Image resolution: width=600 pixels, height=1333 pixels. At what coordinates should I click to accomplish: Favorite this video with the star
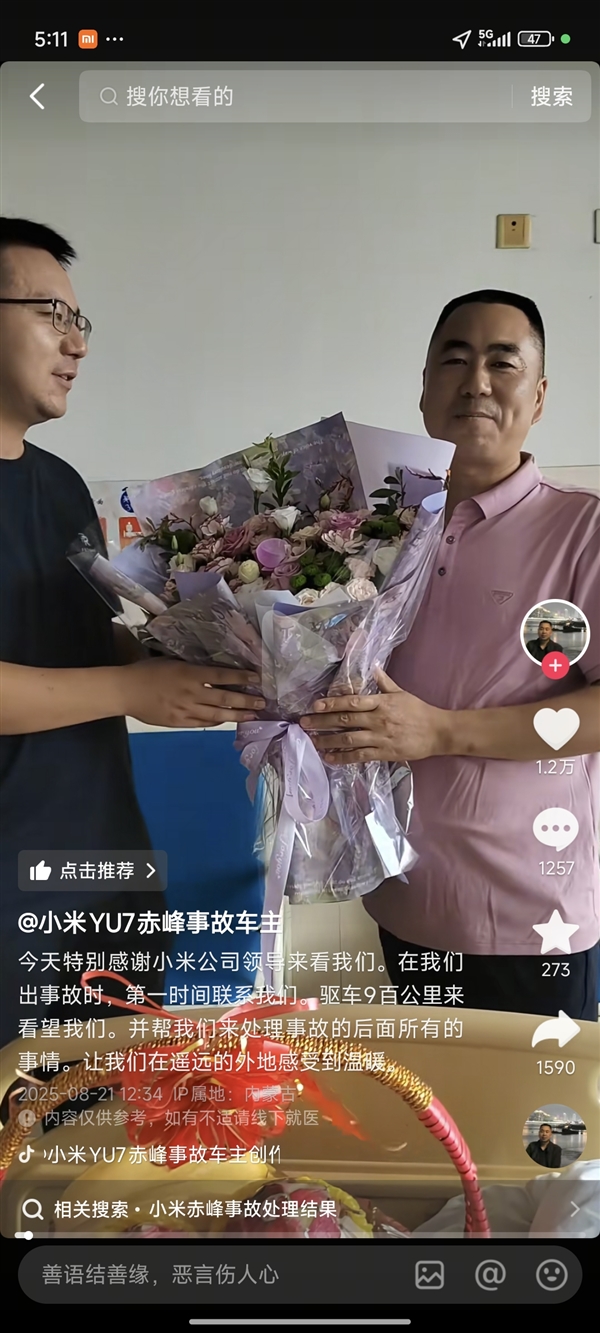point(556,932)
